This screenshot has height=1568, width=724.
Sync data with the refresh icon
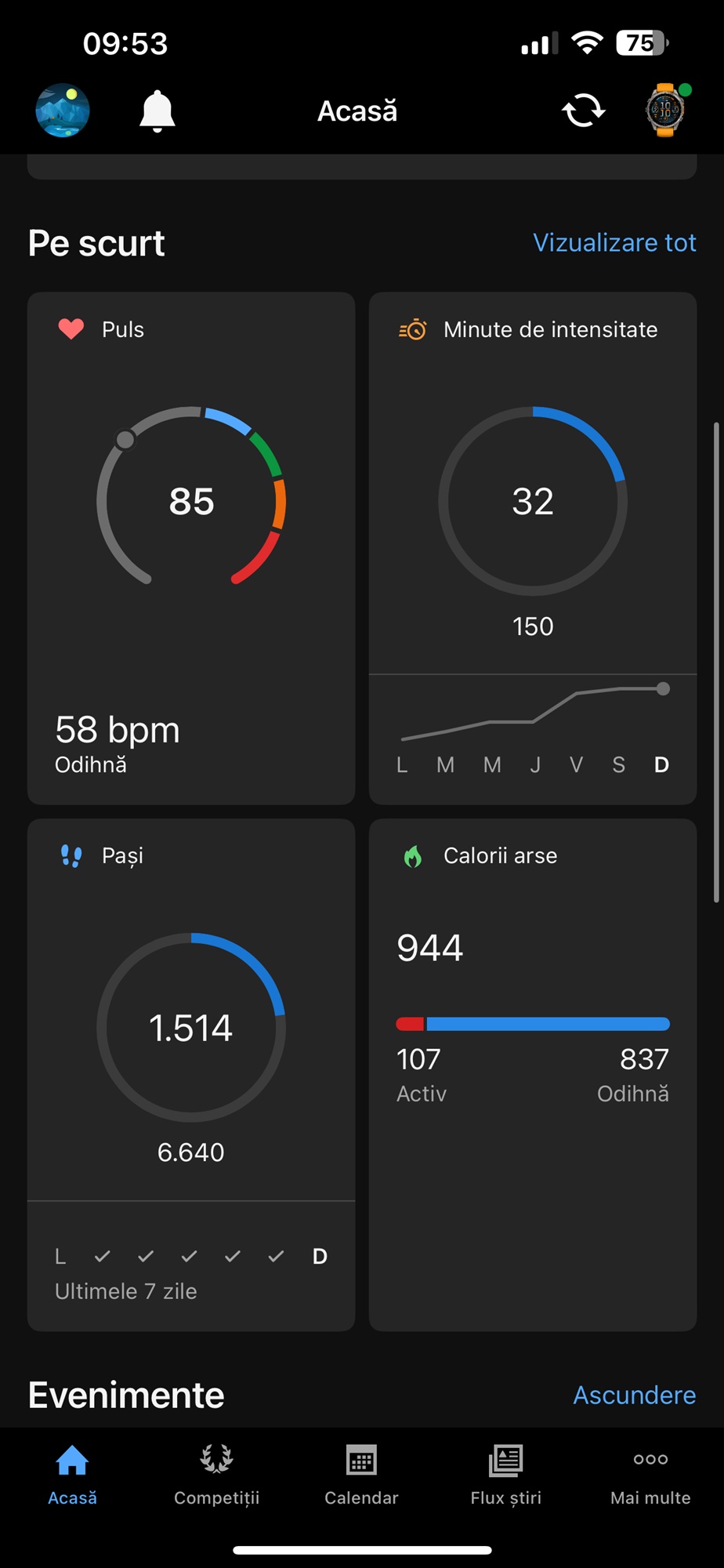(584, 111)
